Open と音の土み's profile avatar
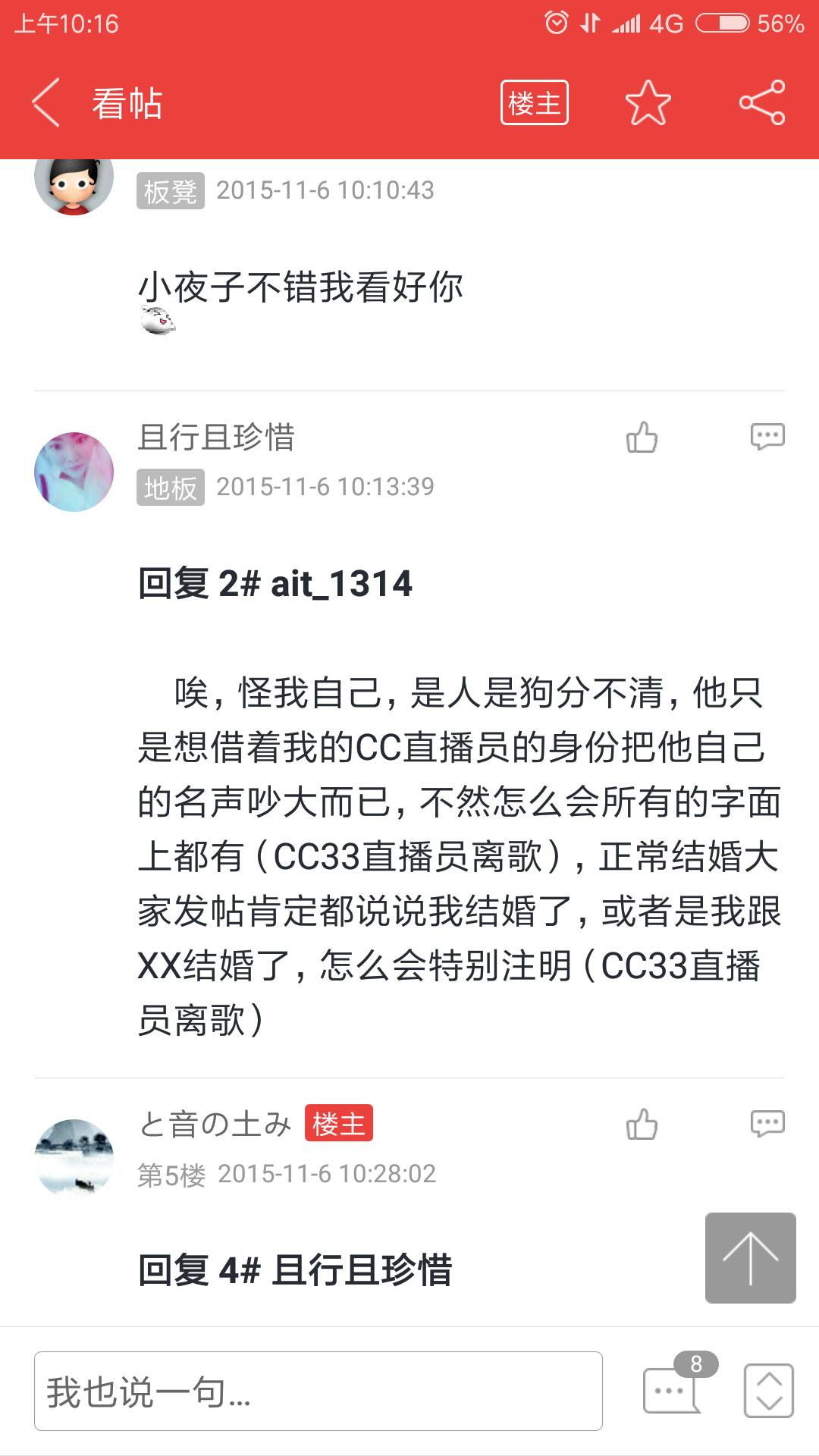This screenshot has width=819, height=1456. (x=74, y=1158)
